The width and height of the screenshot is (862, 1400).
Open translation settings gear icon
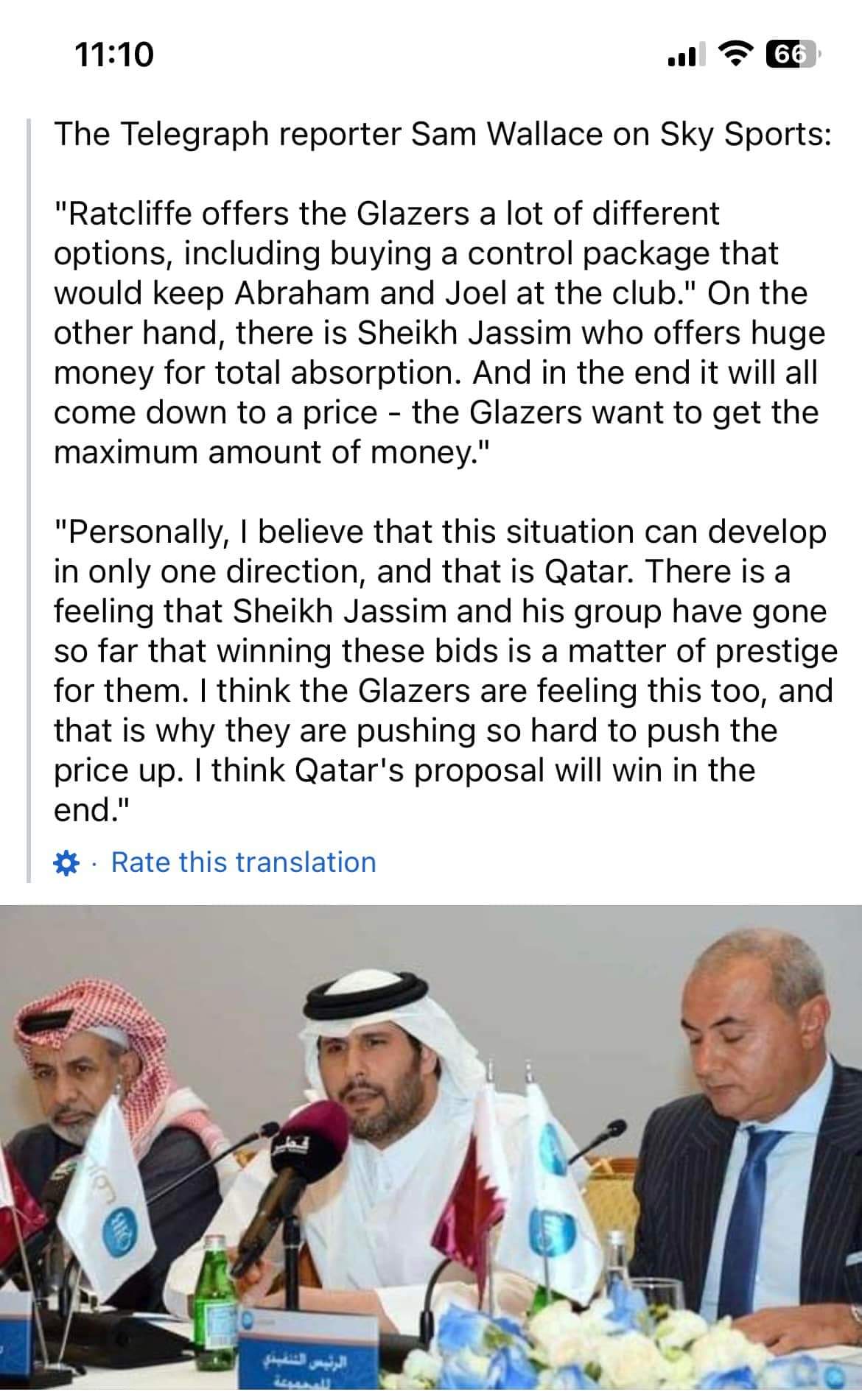click(67, 862)
